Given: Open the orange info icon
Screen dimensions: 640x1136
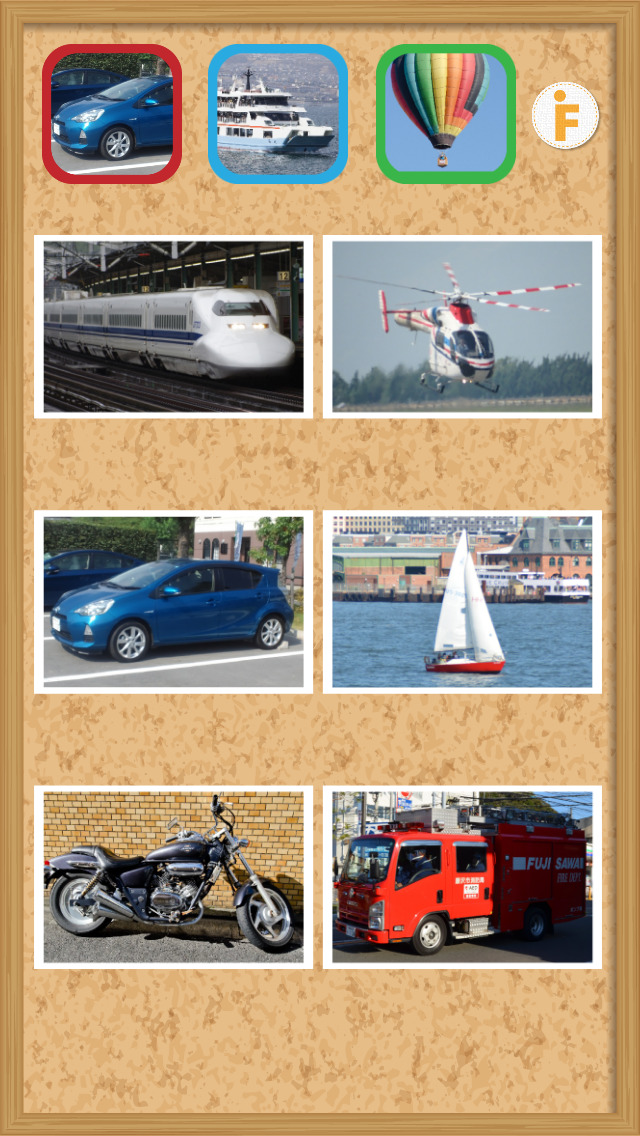Looking at the screenshot, I should click(x=565, y=116).
